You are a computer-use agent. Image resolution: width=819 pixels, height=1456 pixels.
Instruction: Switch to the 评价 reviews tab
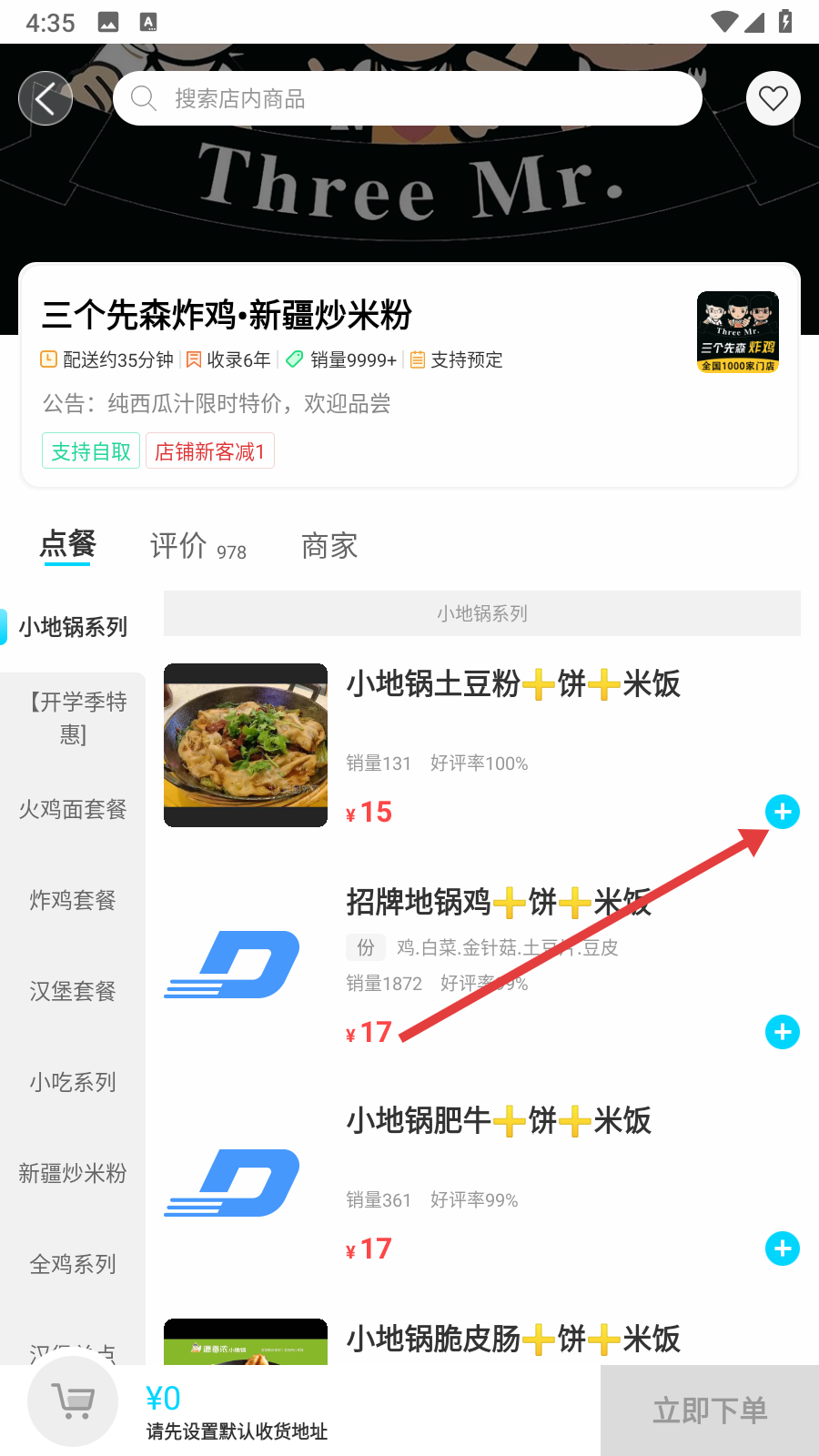click(197, 547)
